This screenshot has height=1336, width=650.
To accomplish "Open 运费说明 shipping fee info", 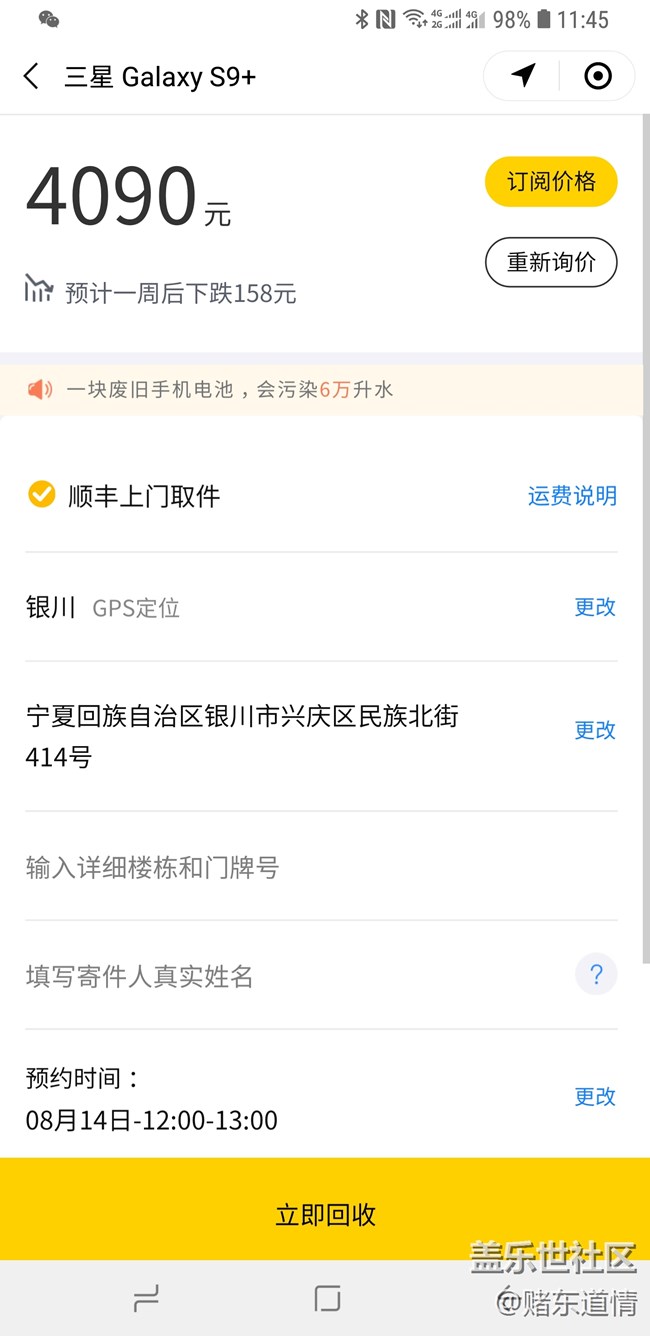I will 572,496.
